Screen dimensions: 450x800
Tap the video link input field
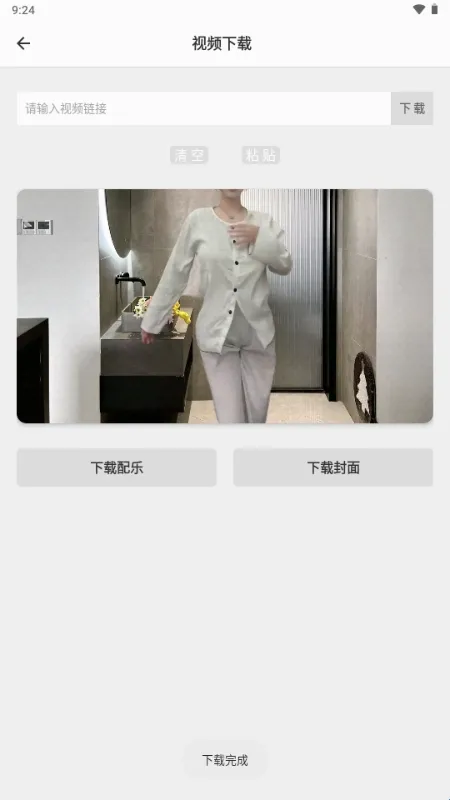204,108
